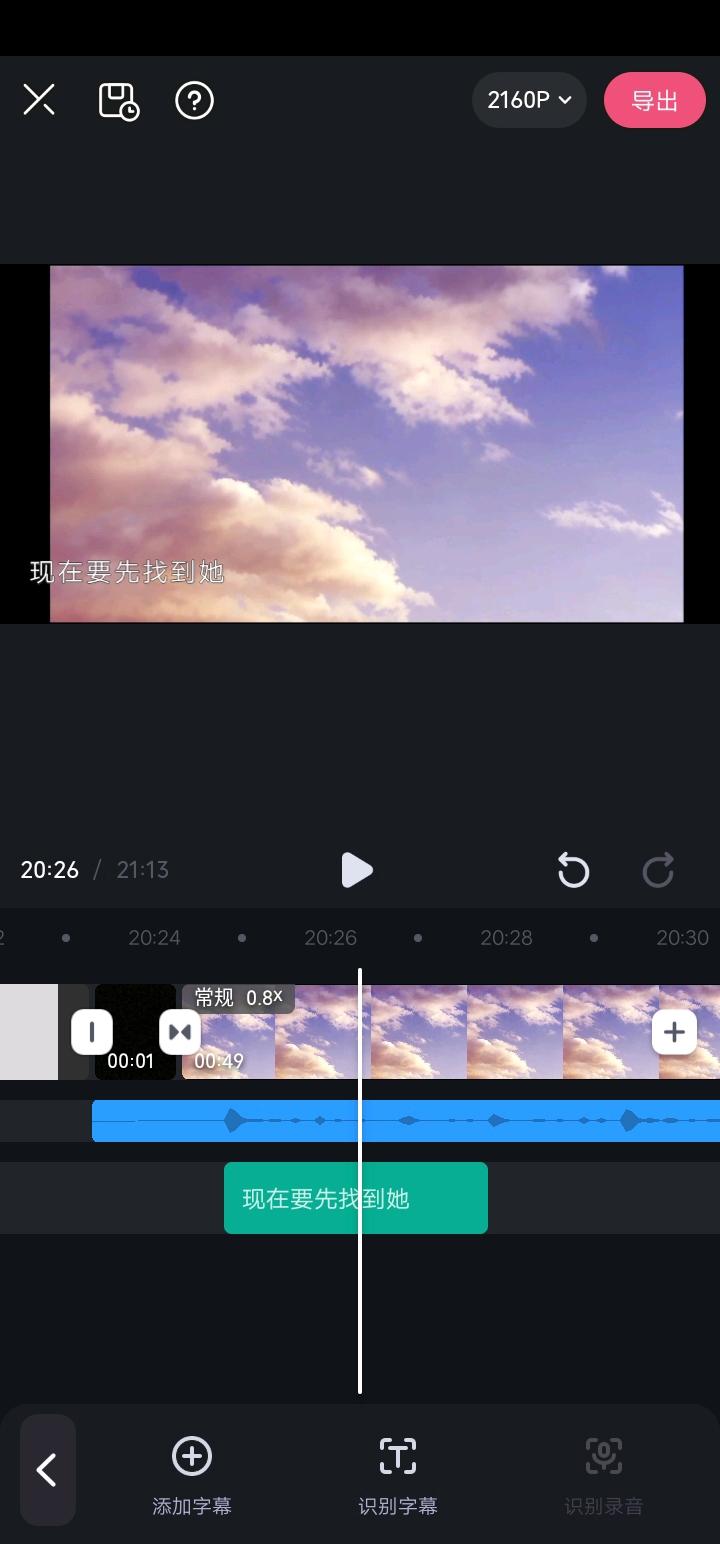This screenshot has height=1544, width=720.
Task: Open the help question mark
Action: tap(194, 100)
